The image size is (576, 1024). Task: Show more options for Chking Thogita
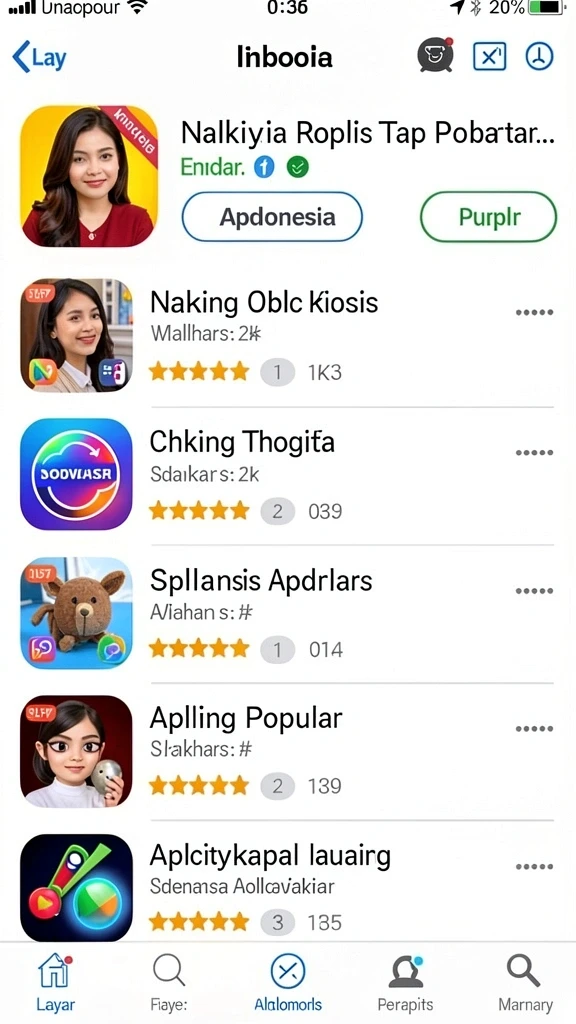(x=534, y=452)
